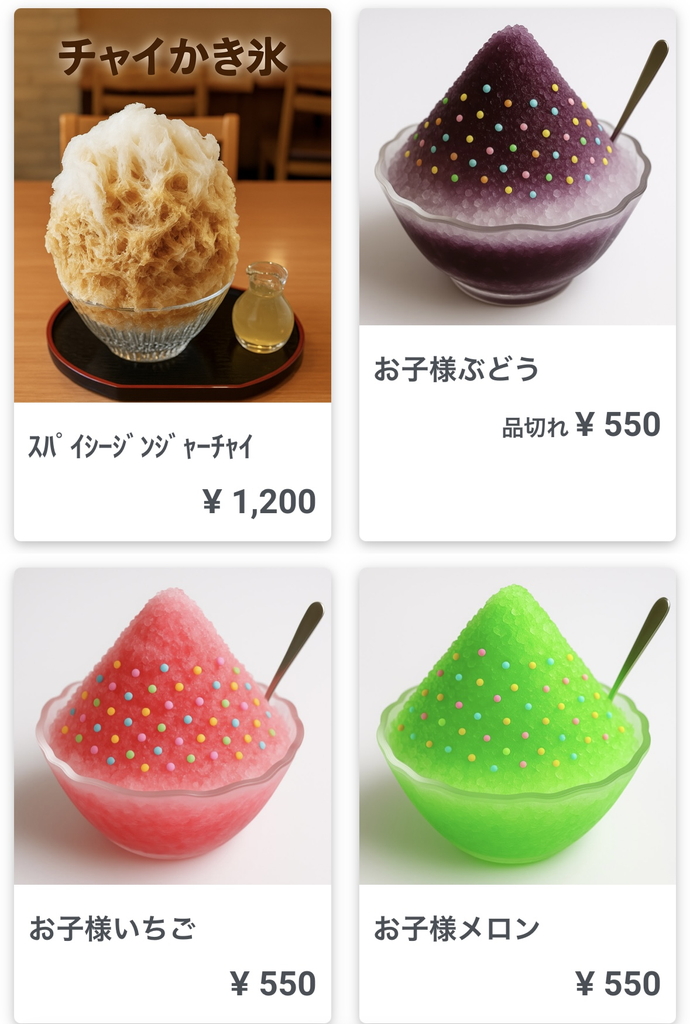Select the お子様ぶどう item card

(517, 274)
